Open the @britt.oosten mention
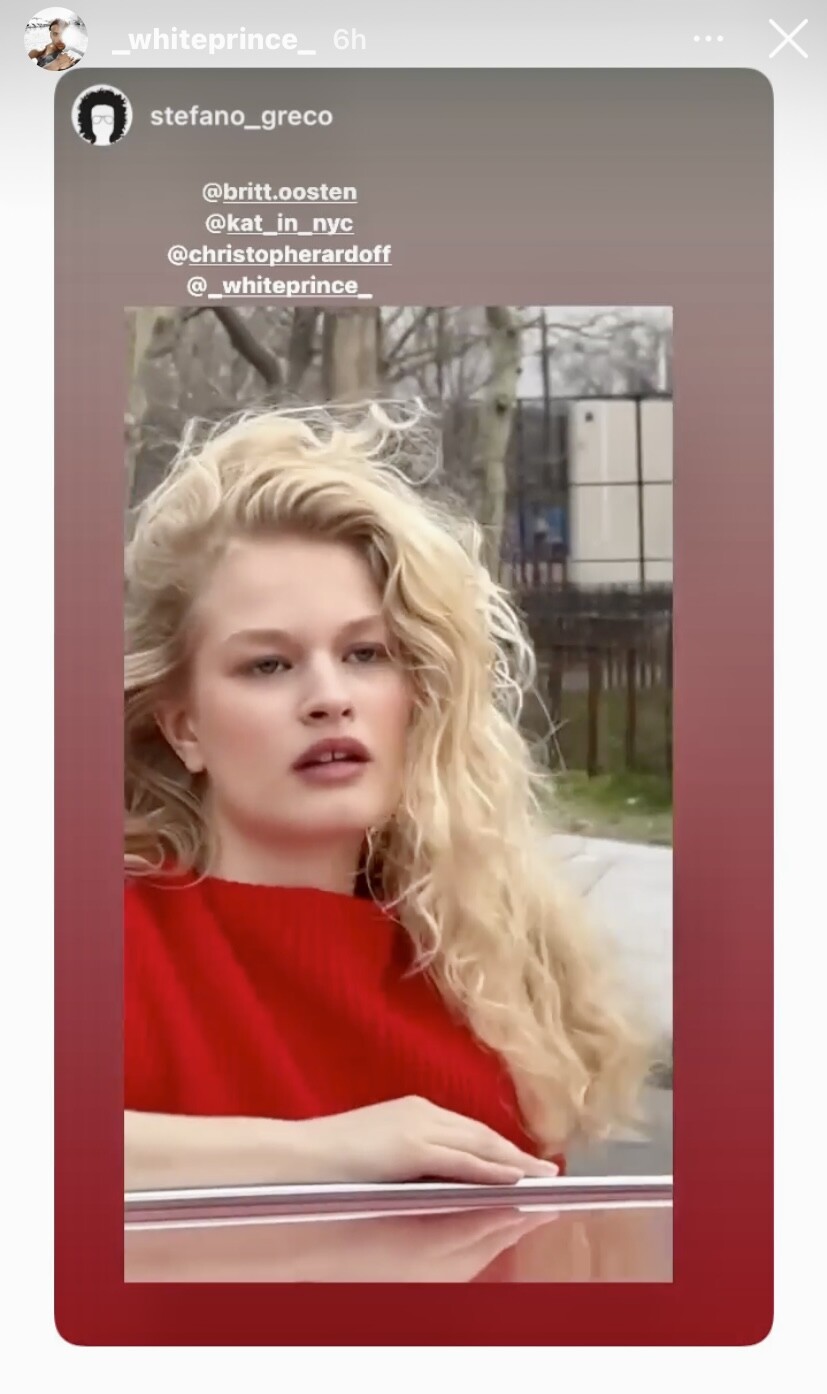This screenshot has width=827, height=1394. [x=280, y=191]
